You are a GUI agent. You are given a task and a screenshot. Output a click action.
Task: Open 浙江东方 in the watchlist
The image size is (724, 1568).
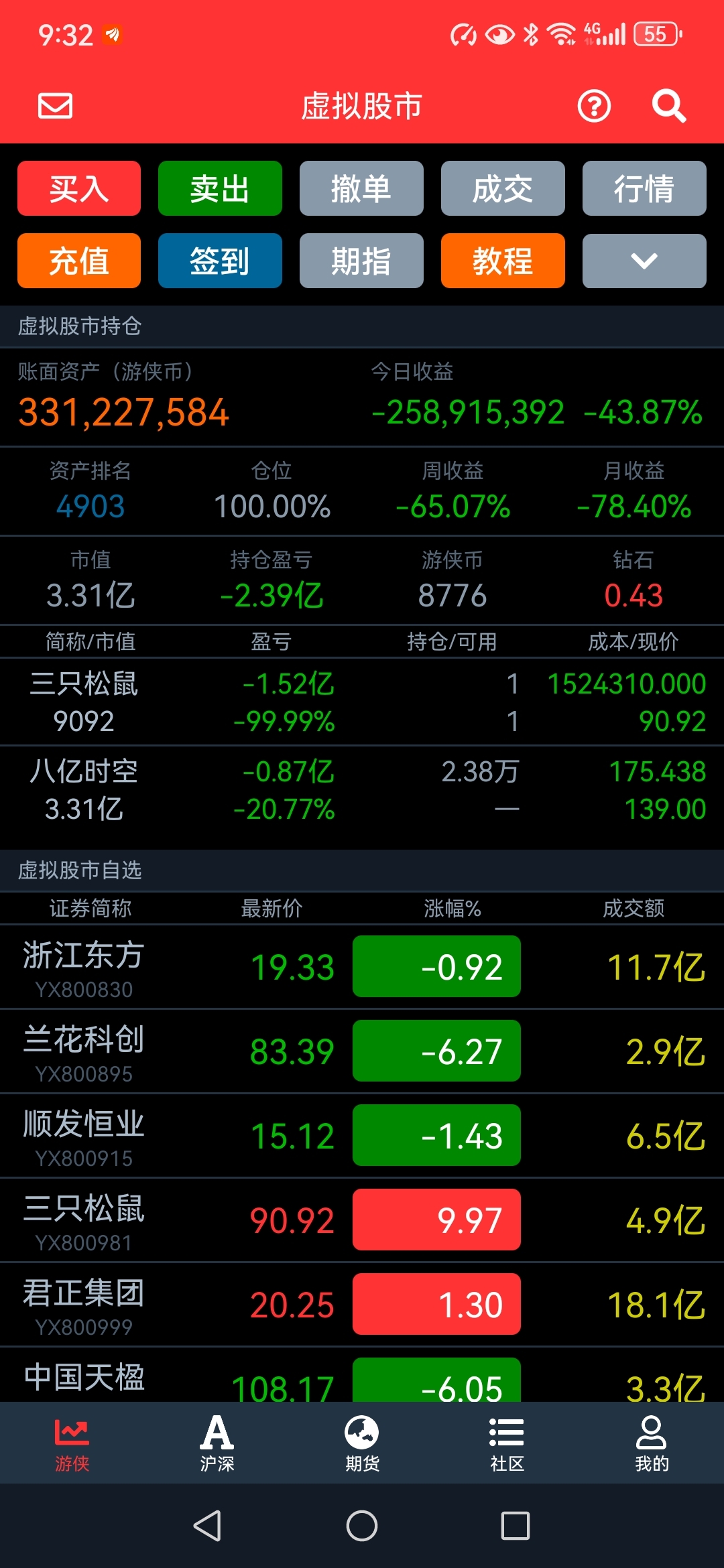362,967
